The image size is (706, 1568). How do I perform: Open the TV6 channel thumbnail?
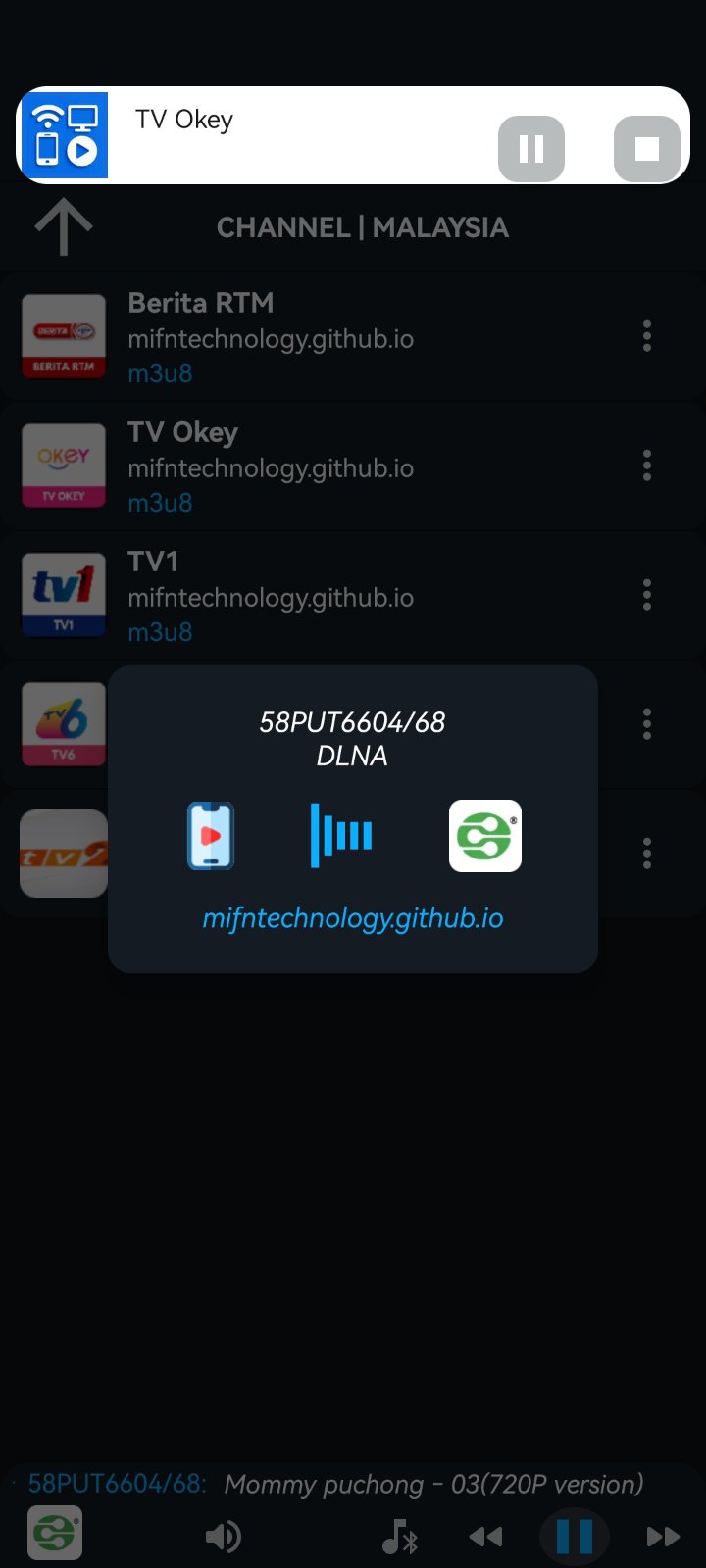pyautogui.click(x=64, y=724)
